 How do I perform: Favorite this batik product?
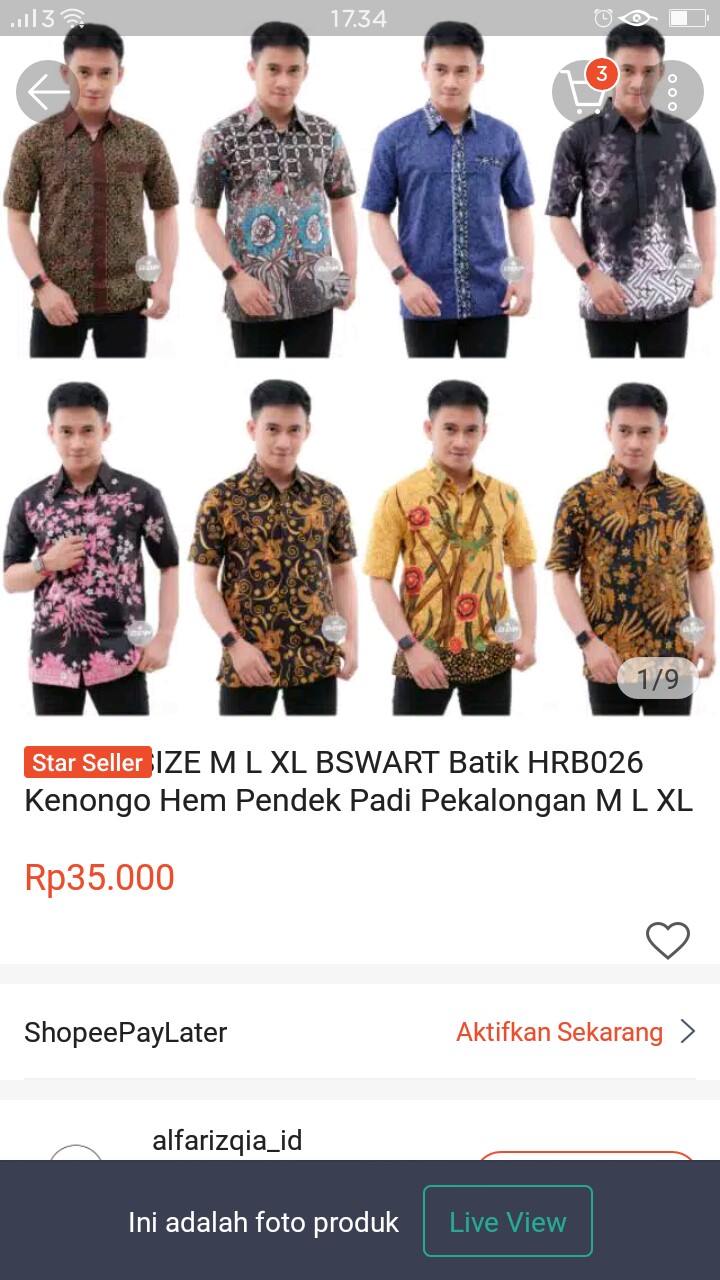667,940
